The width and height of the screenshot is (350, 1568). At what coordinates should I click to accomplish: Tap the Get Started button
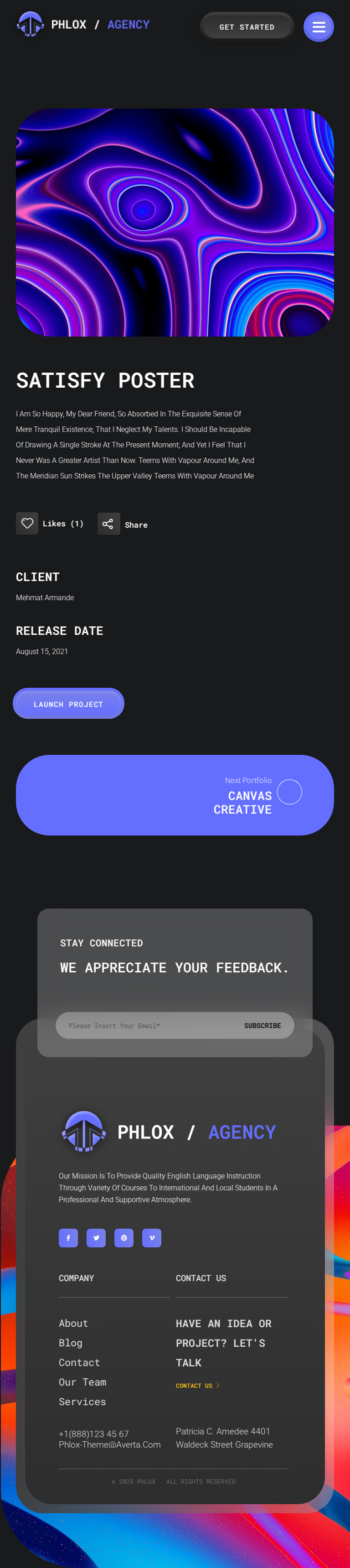click(x=247, y=27)
